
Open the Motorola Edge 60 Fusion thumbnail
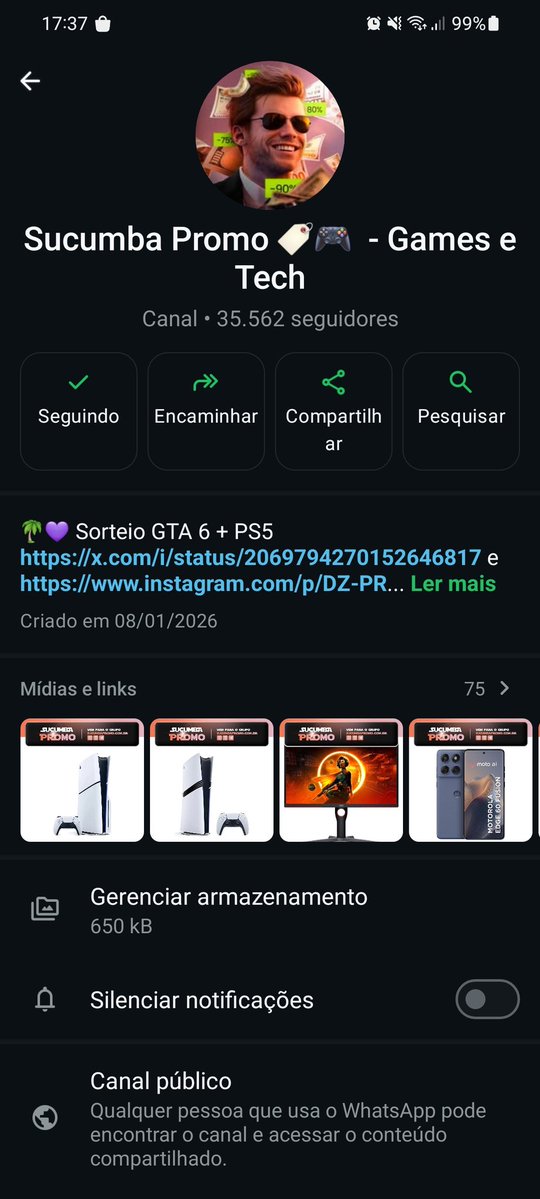(470, 780)
